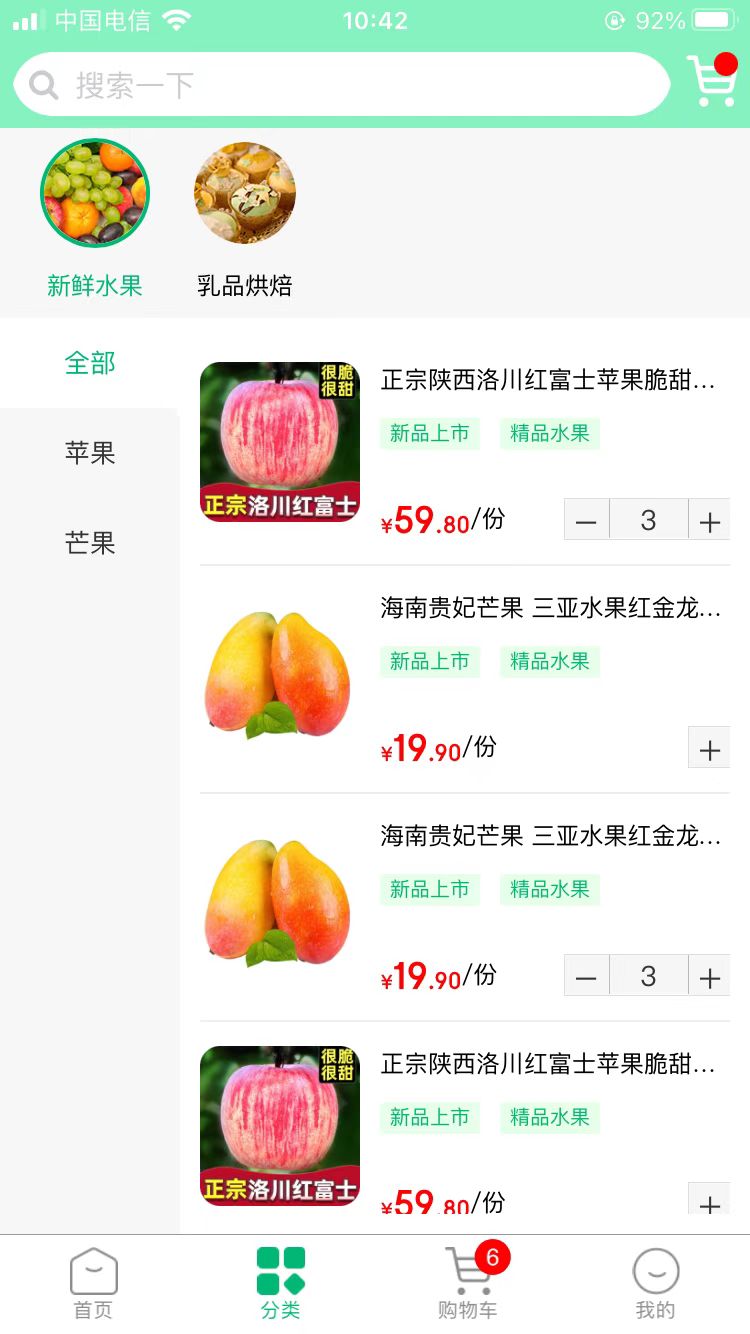Tap the search magnifier icon
The height and width of the screenshot is (1334, 750).
click(44, 84)
